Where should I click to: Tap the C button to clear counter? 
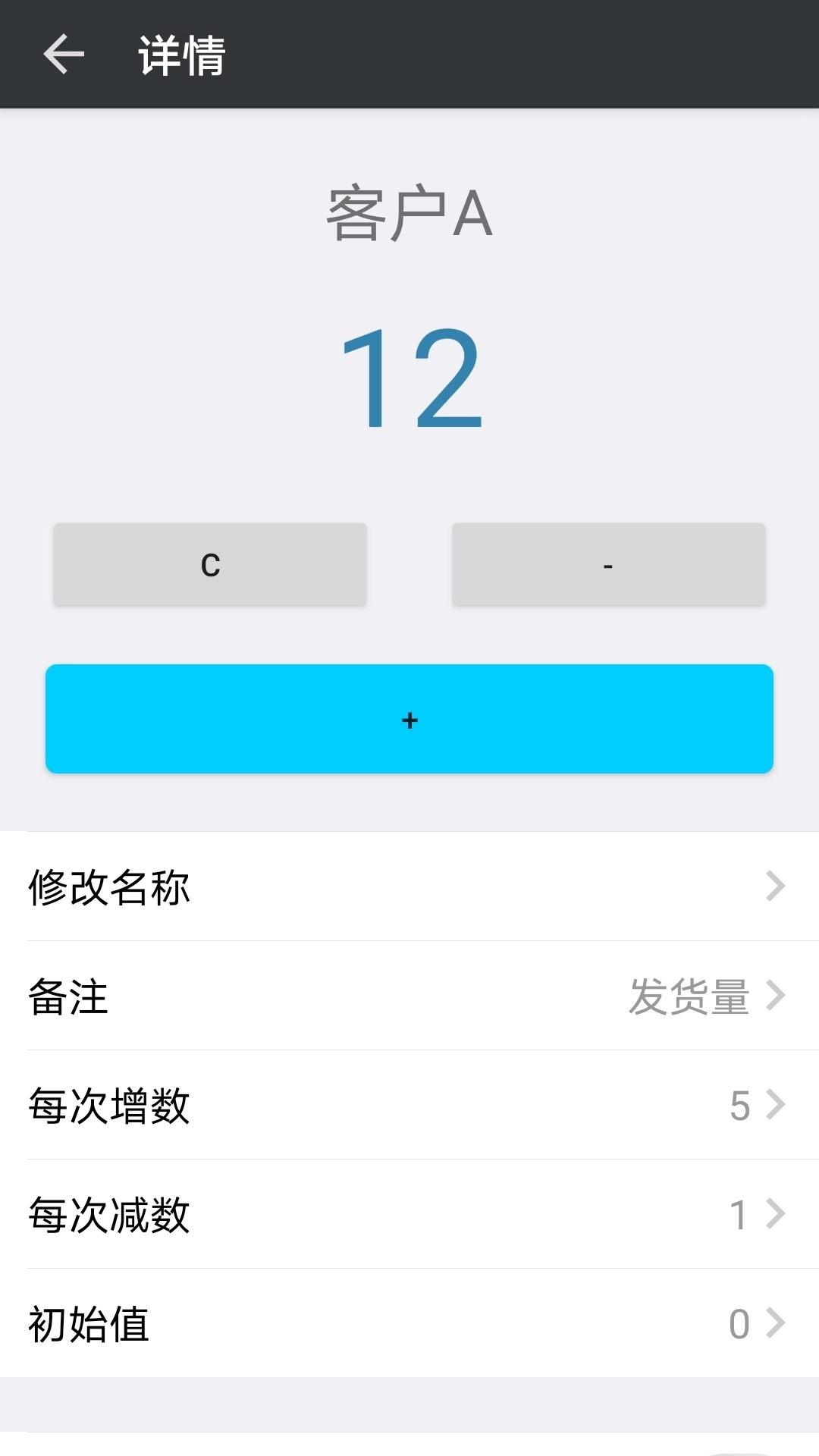pos(209,564)
